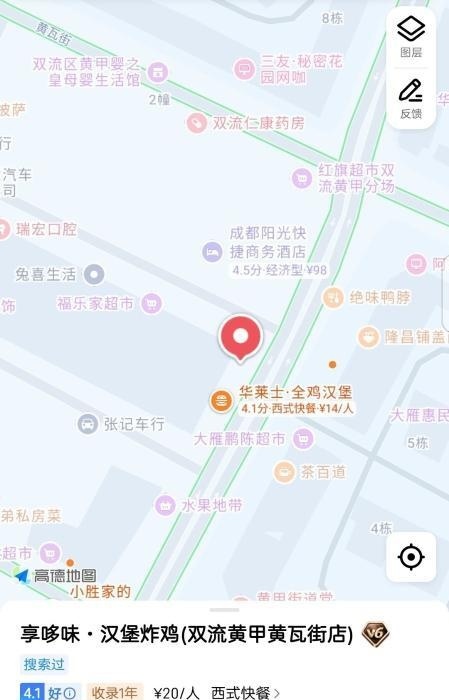Open the 享哆味·汉堡炸鸡 place details card
The width and height of the screenshot is (449, 700).
(x=187, y=634)
